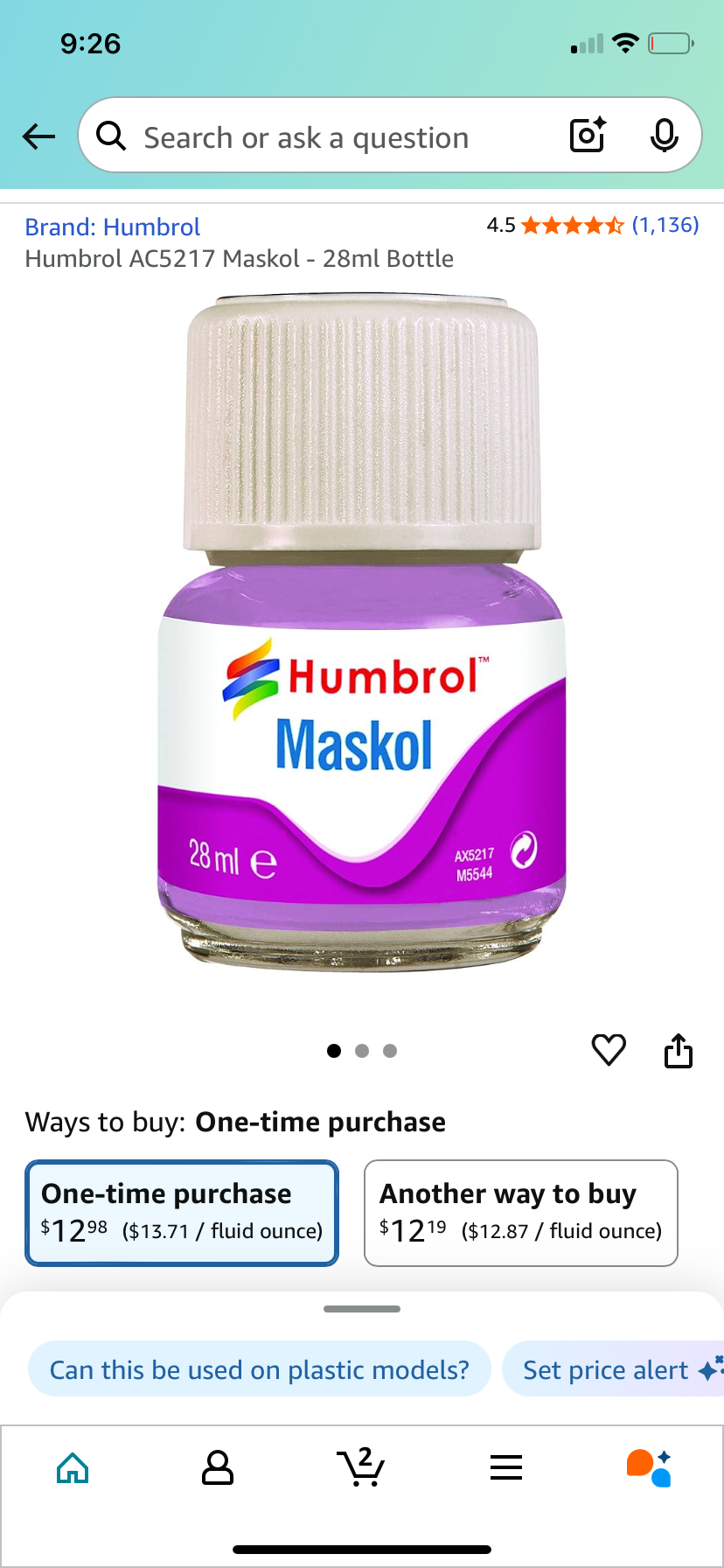Tap the Set price alert chip

tap(612, 1369)
